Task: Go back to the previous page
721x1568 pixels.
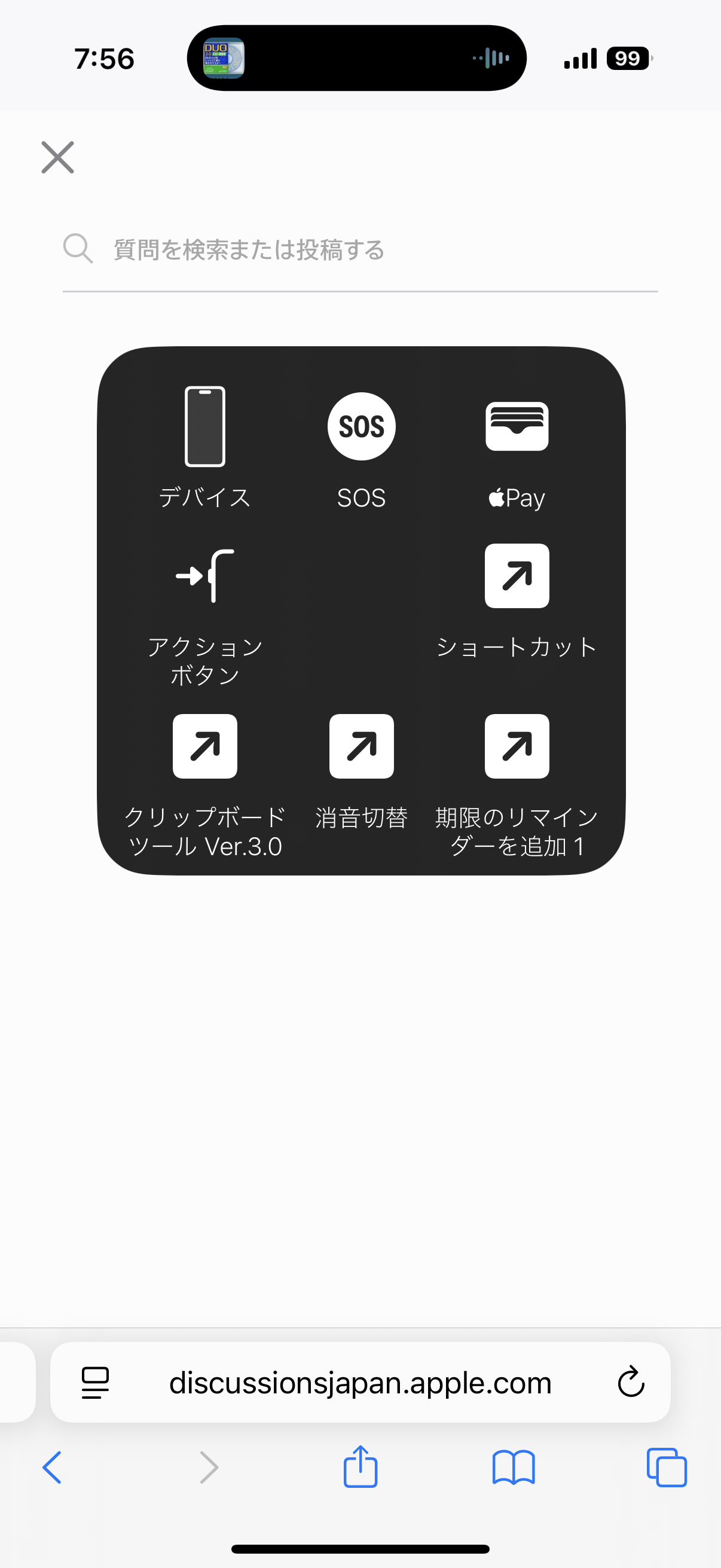Action: pyautogui.click(x=53, y=1468)
